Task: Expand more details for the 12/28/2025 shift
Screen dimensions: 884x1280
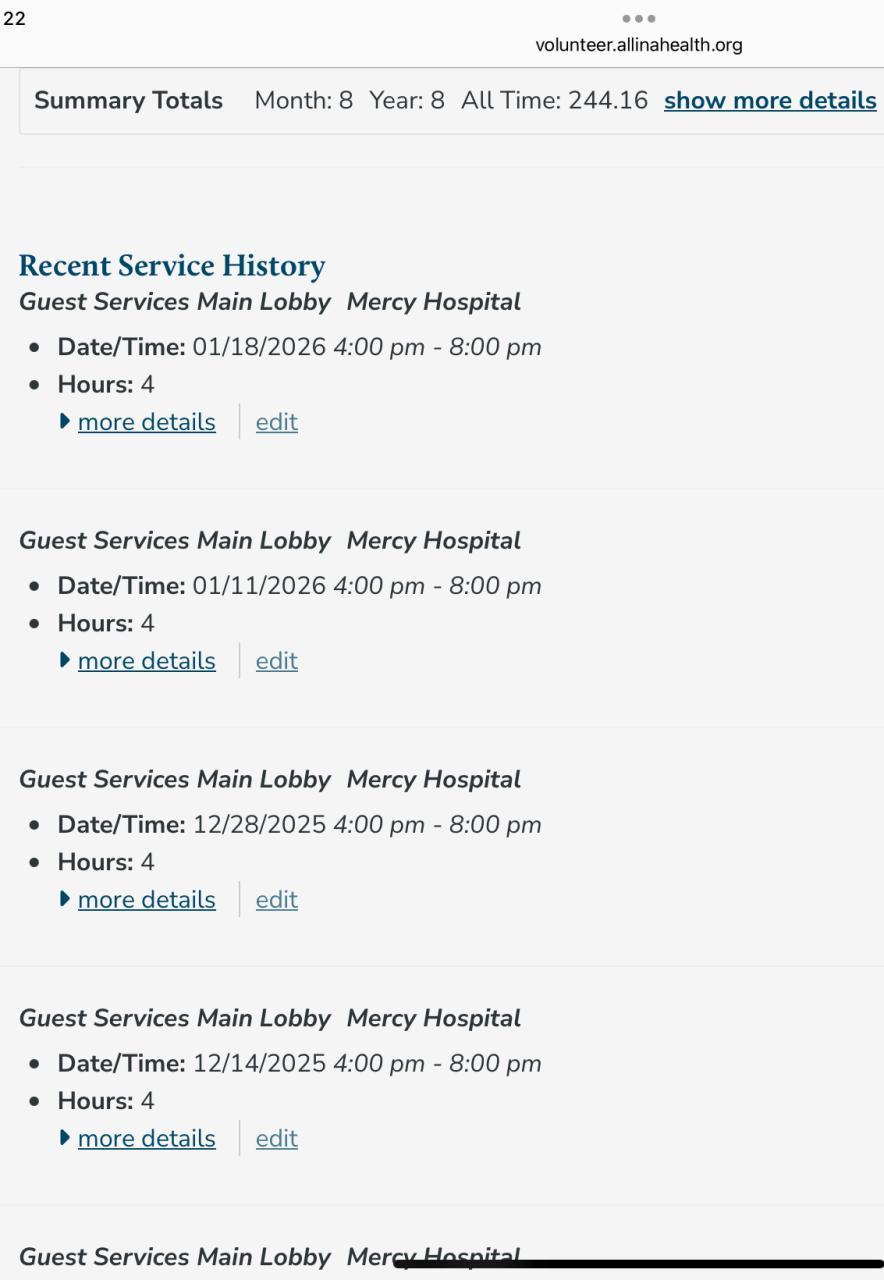Action: pos(146,900)
